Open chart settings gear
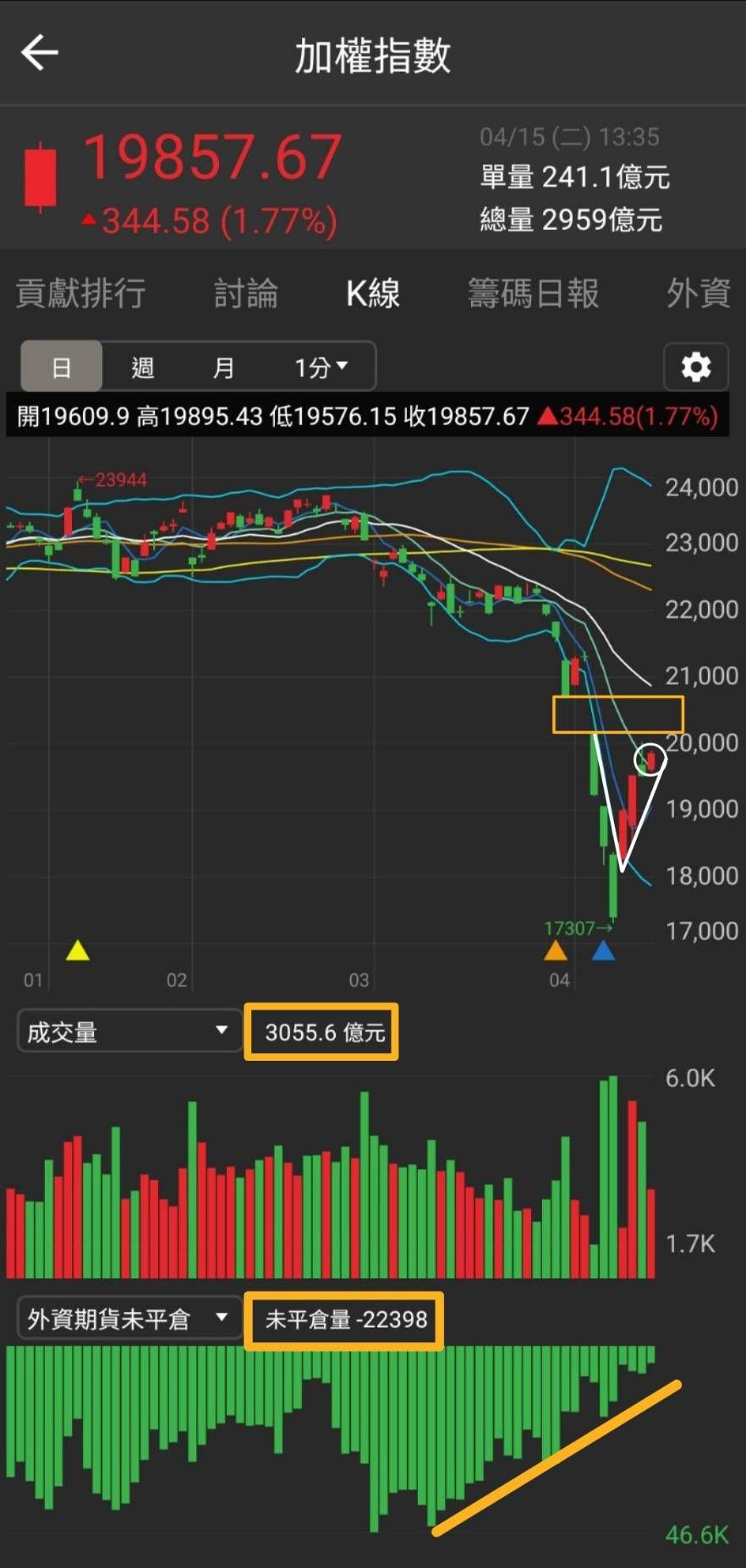The width and height of the screenshot is (746, 1568). pyautogui.click(x=696, y=367)
